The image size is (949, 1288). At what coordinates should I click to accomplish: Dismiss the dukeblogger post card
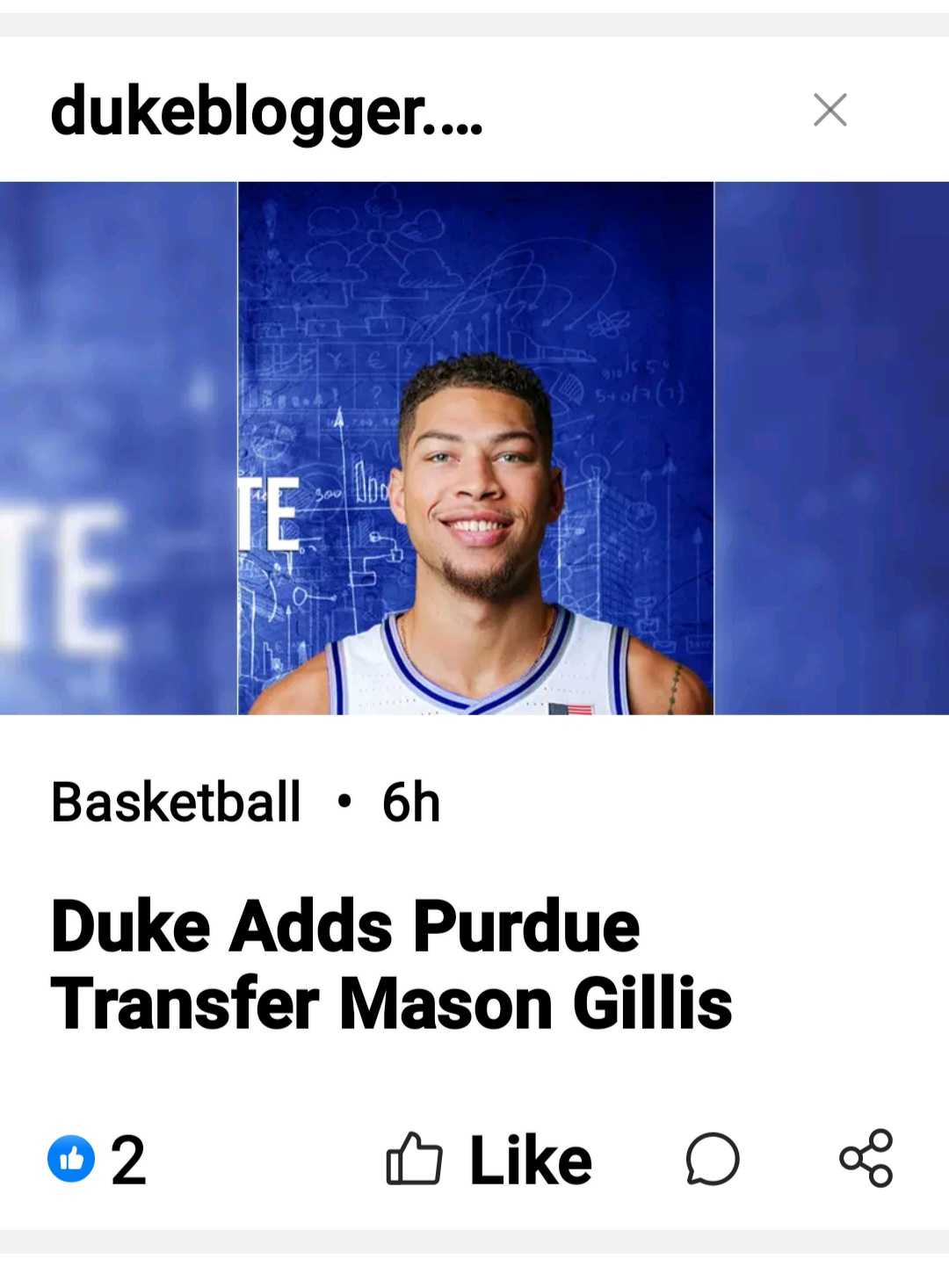(x=829, y=111)
